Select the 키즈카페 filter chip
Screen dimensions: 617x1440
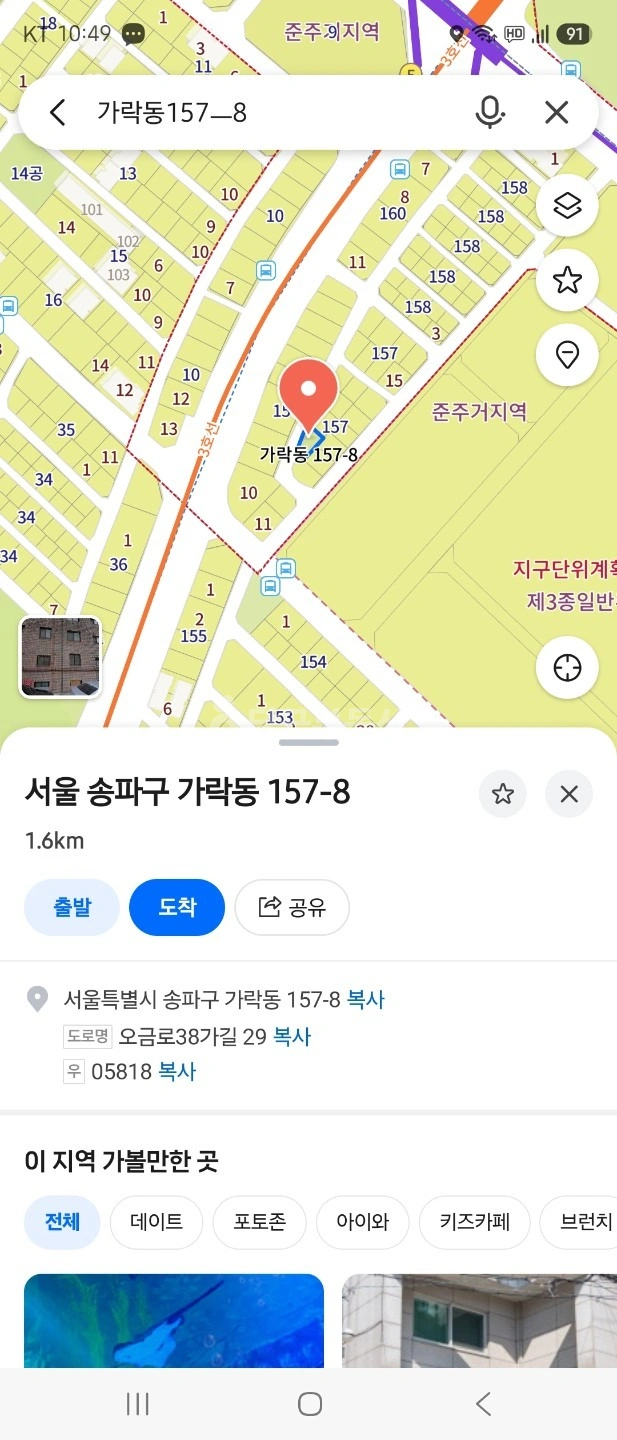coord(474,1222)
